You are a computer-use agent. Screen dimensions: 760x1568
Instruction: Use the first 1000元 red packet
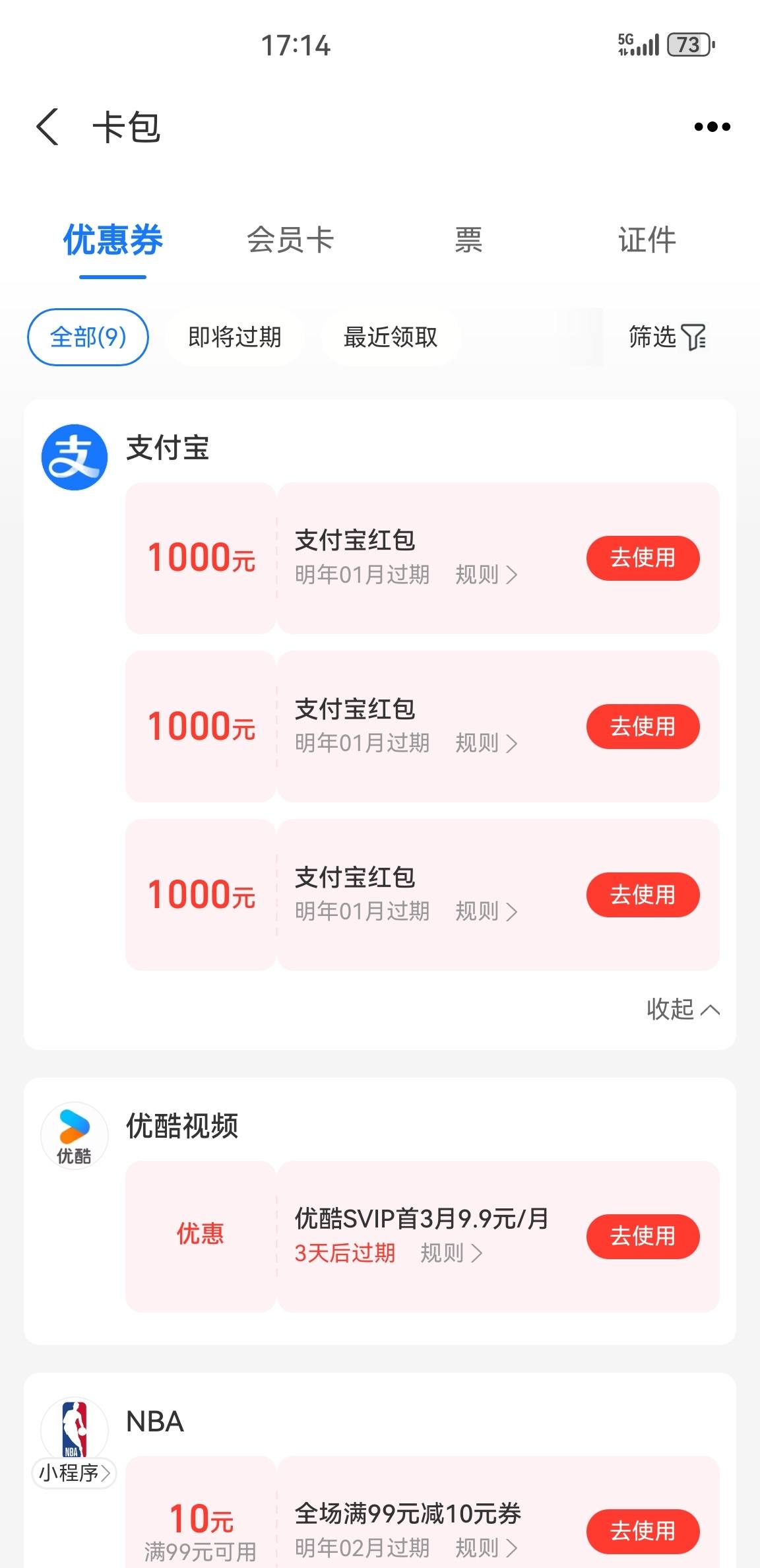pyautogui.click(x=642, y=558)
